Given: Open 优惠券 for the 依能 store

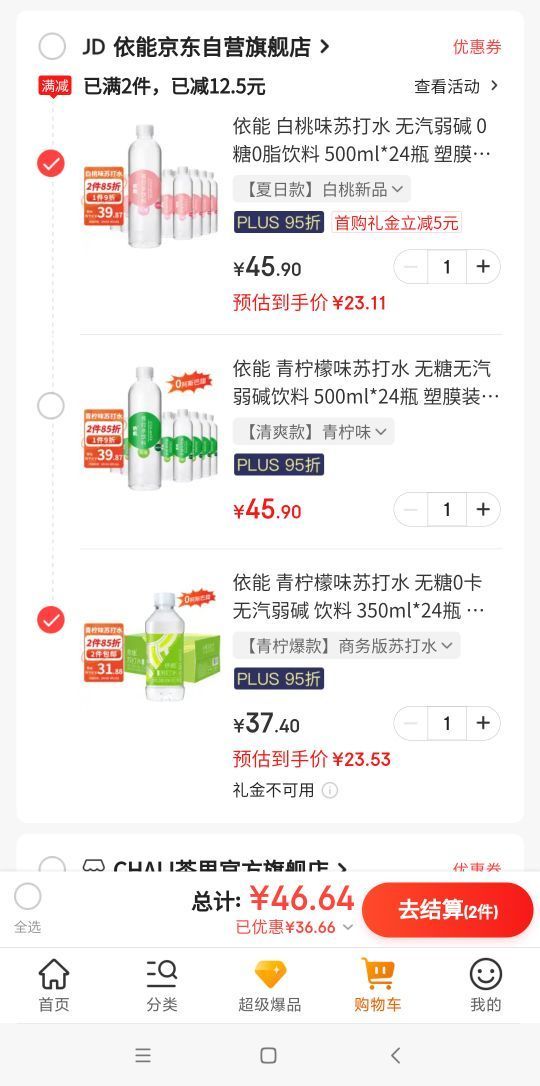Looking at the screenshot, I should click(x=477, y=47).
